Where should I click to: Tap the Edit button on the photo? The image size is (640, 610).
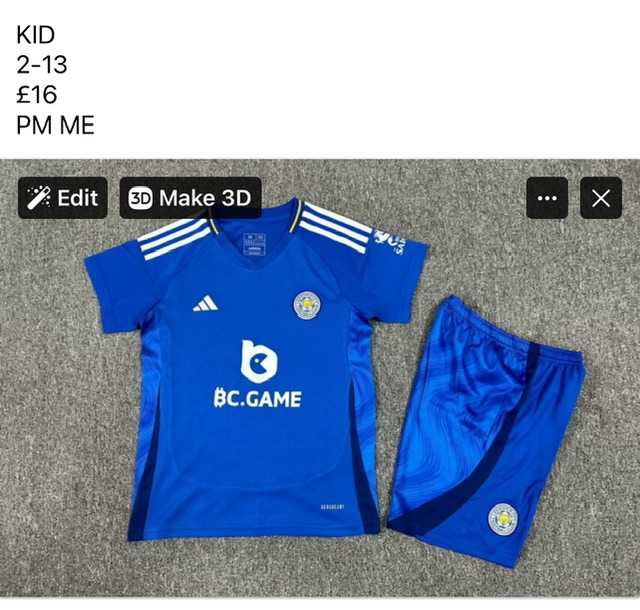(62, 198)
